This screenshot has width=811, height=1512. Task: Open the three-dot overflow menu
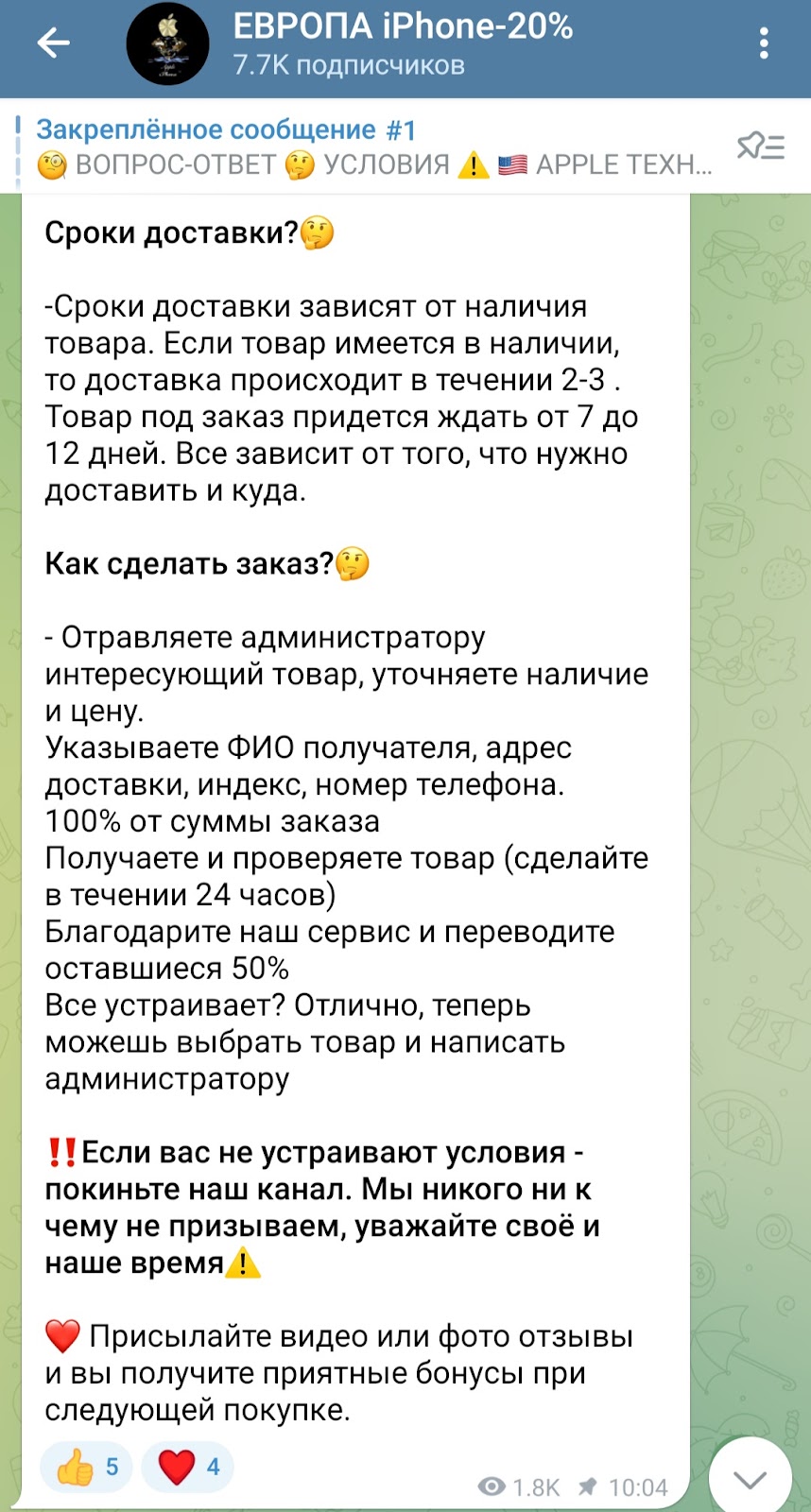(764, 43)
